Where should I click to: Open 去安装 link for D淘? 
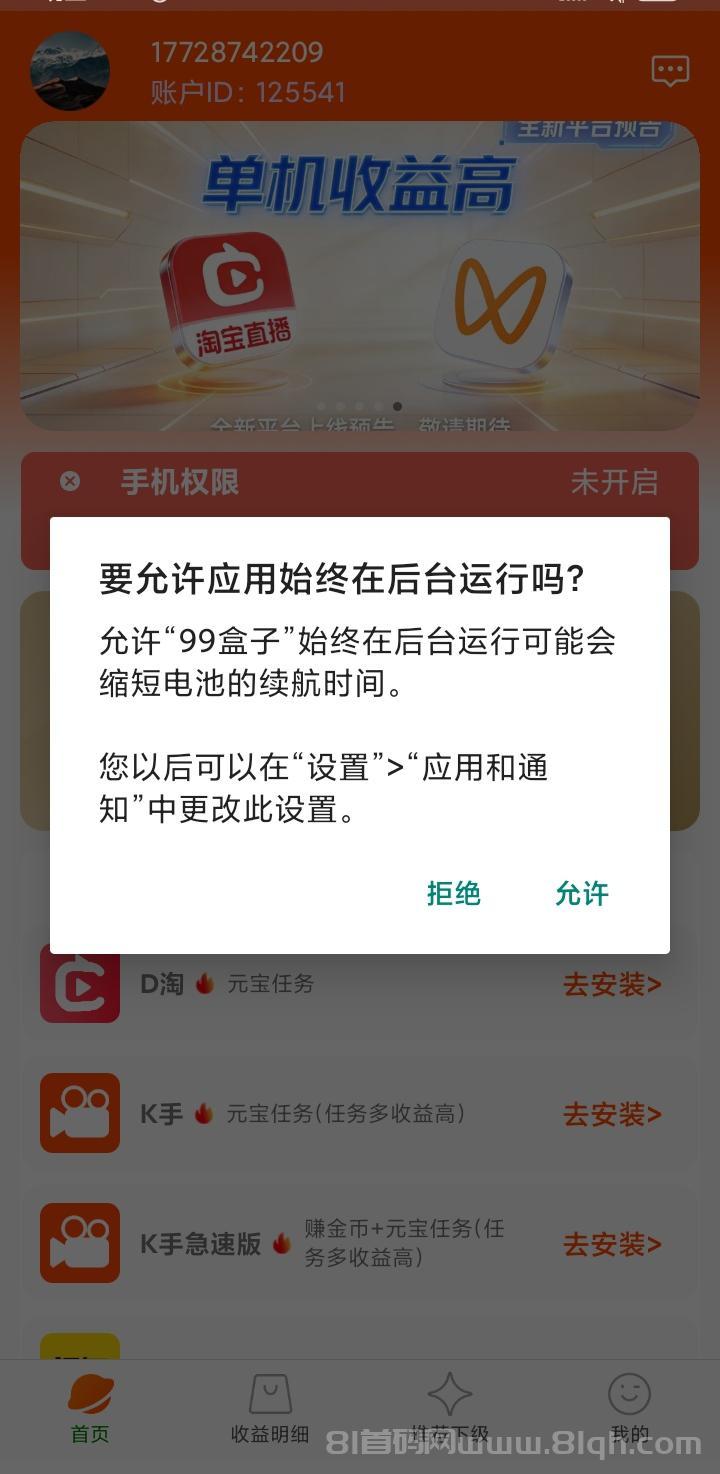tap(611, 984)
